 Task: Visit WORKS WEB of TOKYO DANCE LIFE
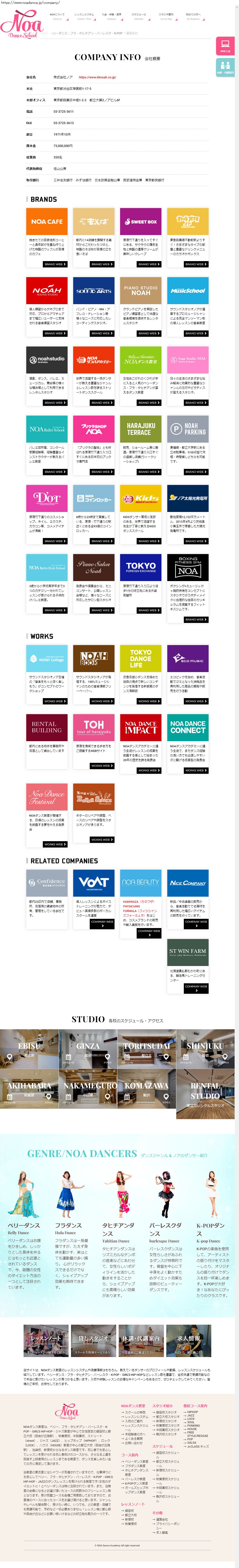[148, 701]
